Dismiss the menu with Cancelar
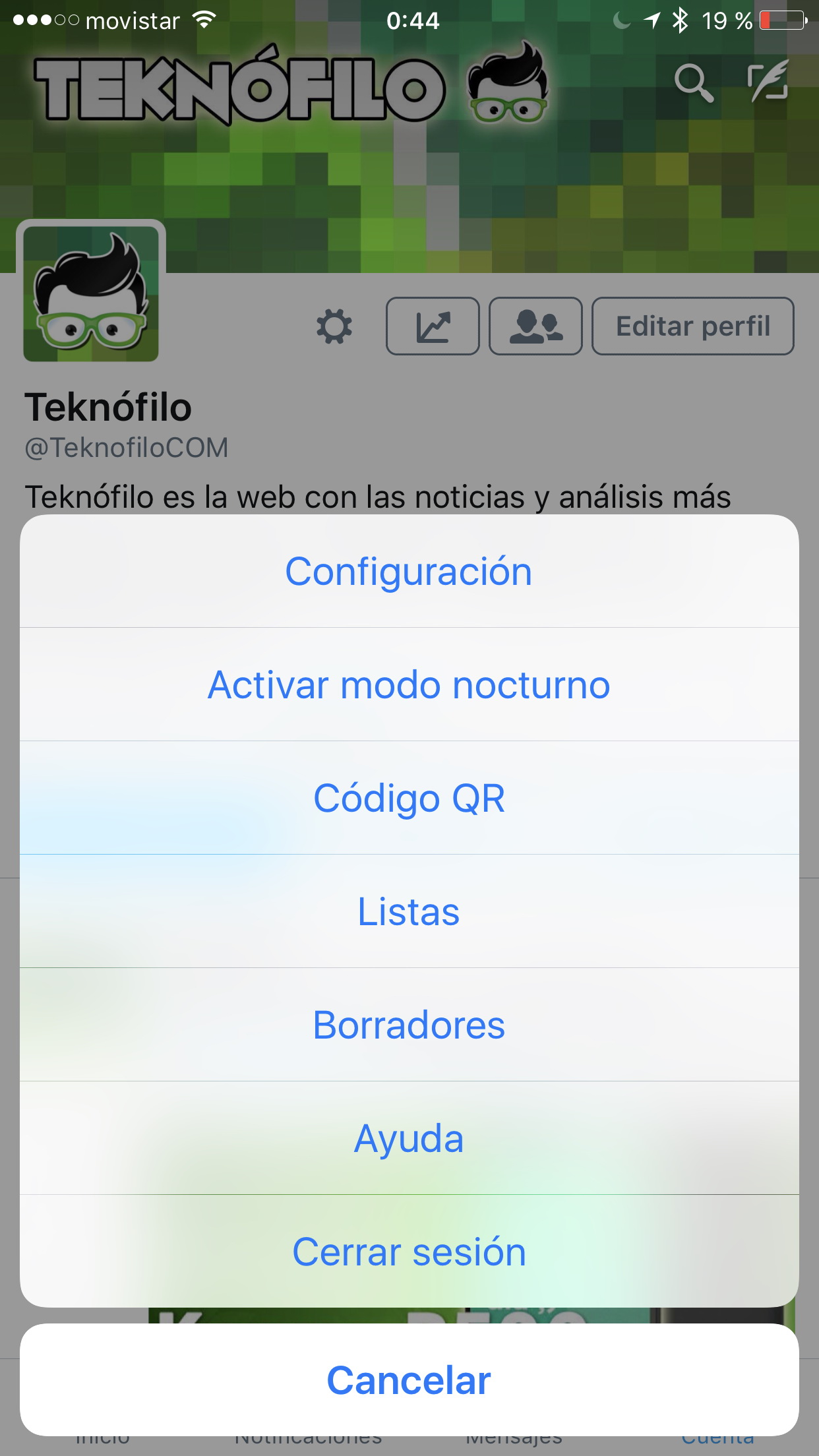The image size is (819, 1456). 409,1380
